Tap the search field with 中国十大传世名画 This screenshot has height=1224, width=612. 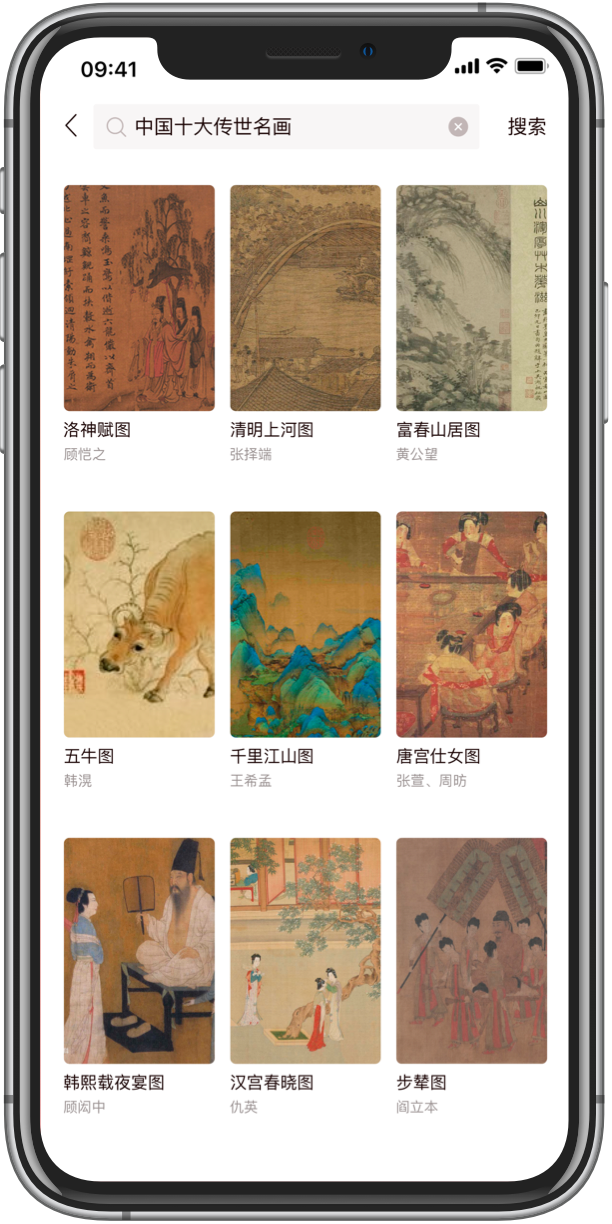(280, 127)
